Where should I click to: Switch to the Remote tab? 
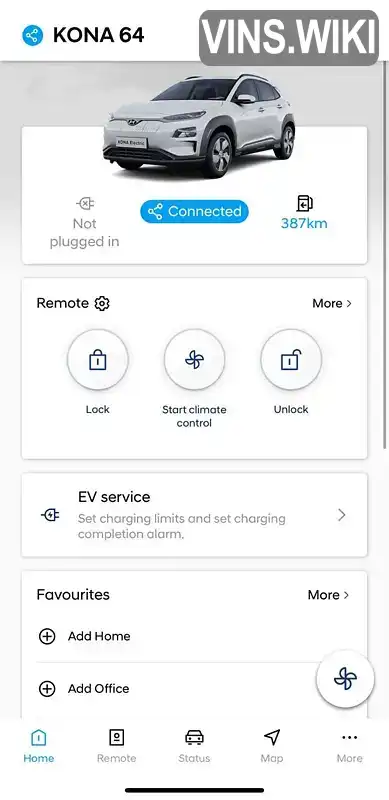click(116, 746)
